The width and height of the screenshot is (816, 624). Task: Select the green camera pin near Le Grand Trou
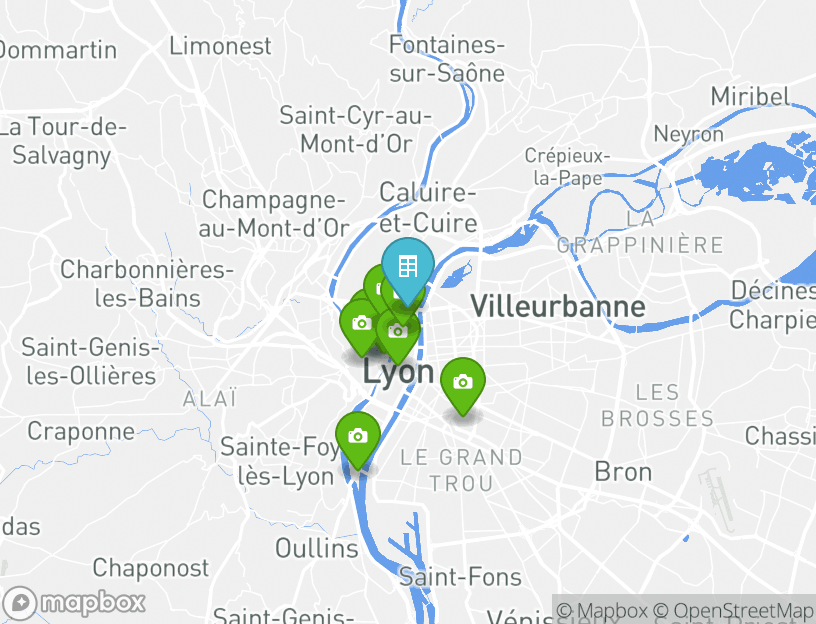tap(462, 382)
